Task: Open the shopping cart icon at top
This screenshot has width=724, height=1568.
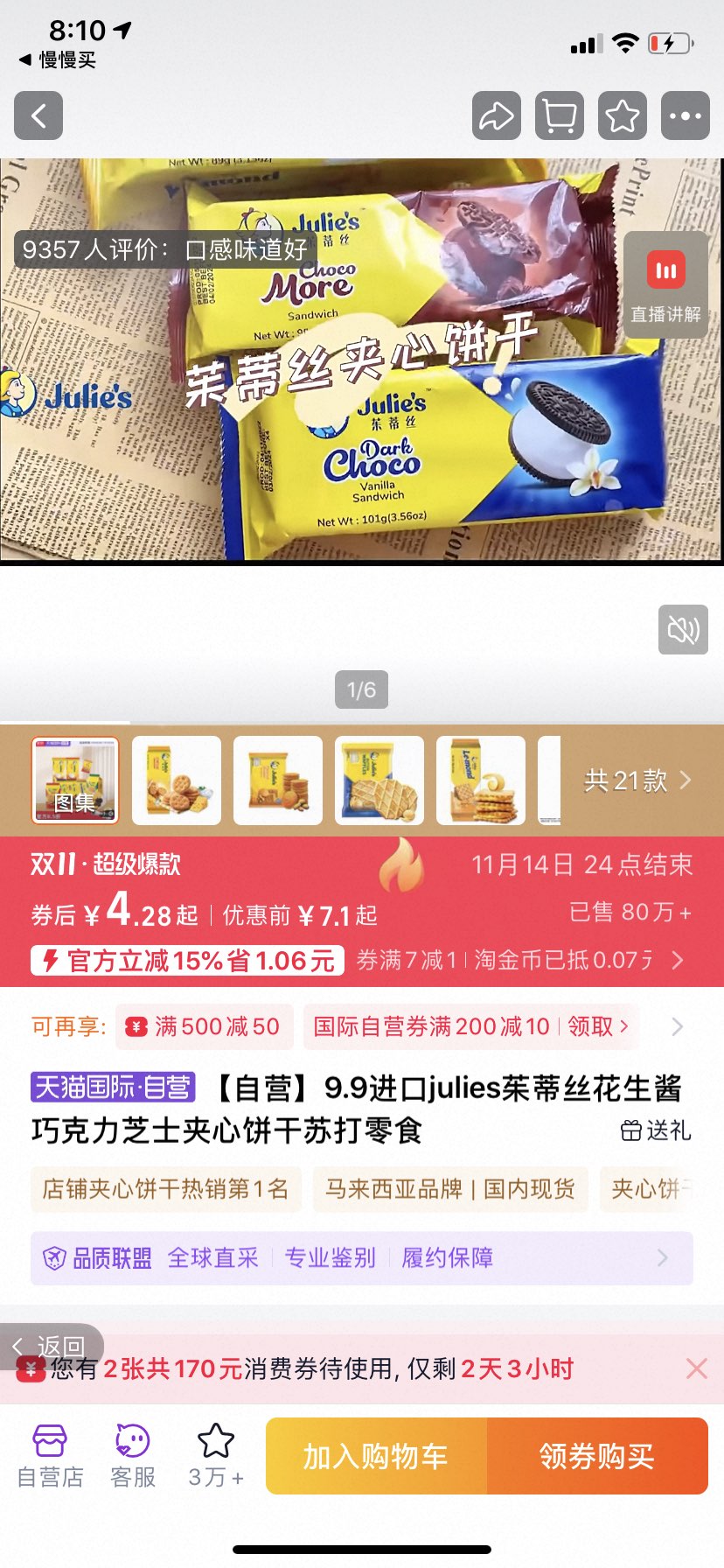Action: [559, 115]
